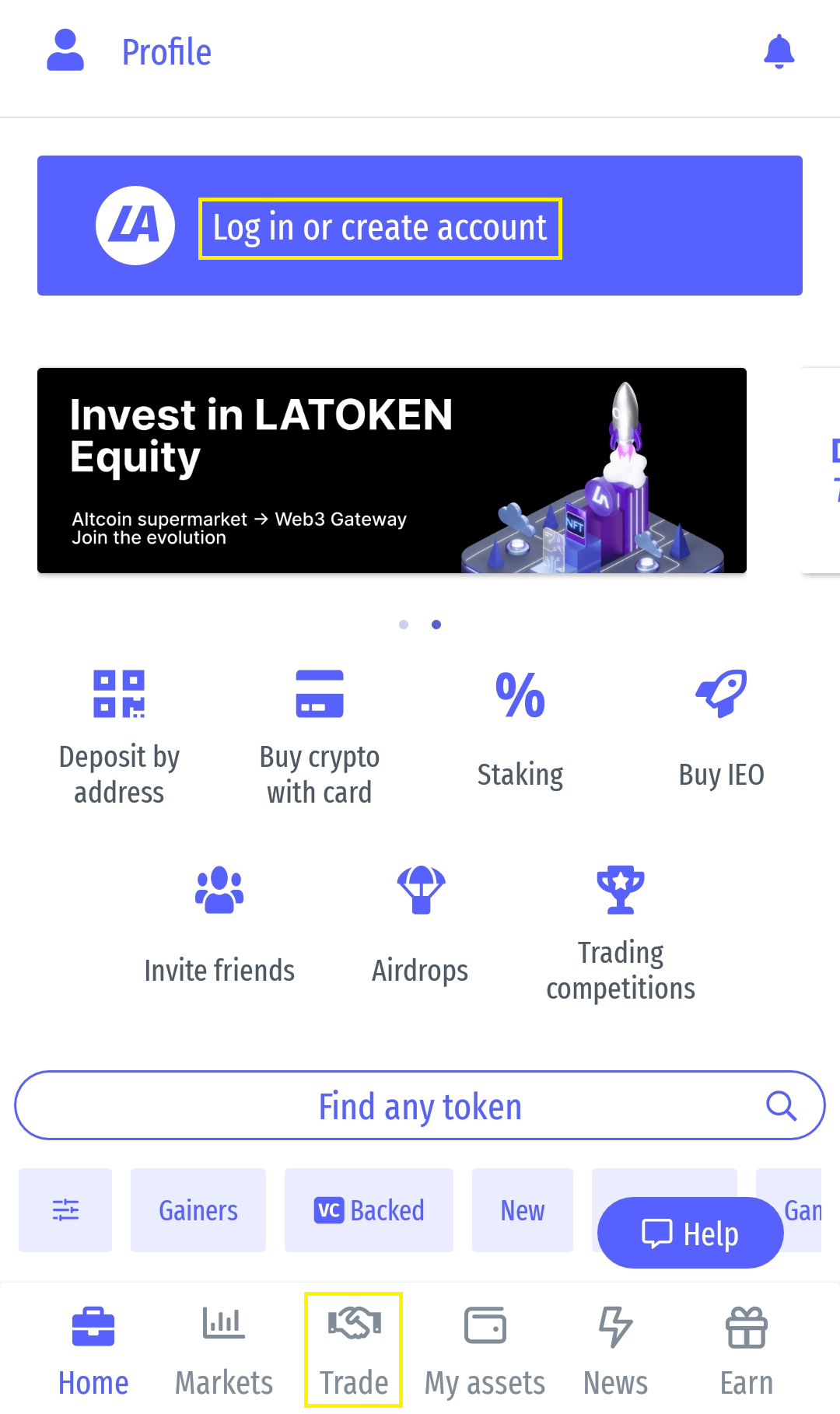Tap Invite friends
The image size is (840, 1414).
coord(219,926)
